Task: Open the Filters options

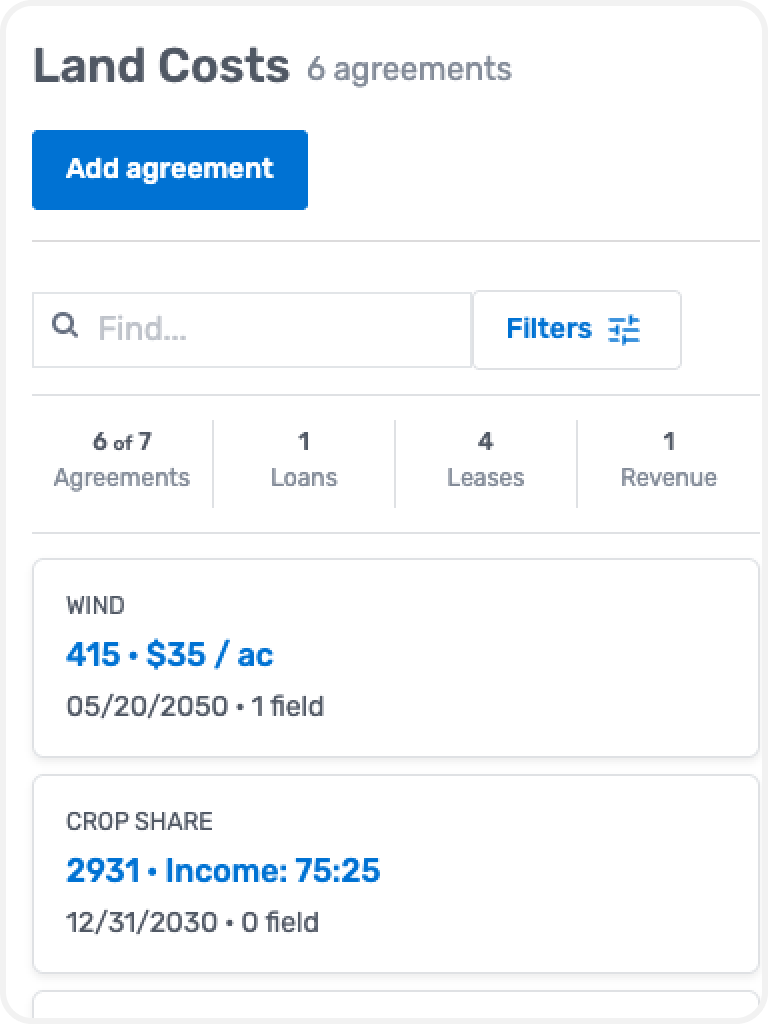Action: (x=576, y=329)
